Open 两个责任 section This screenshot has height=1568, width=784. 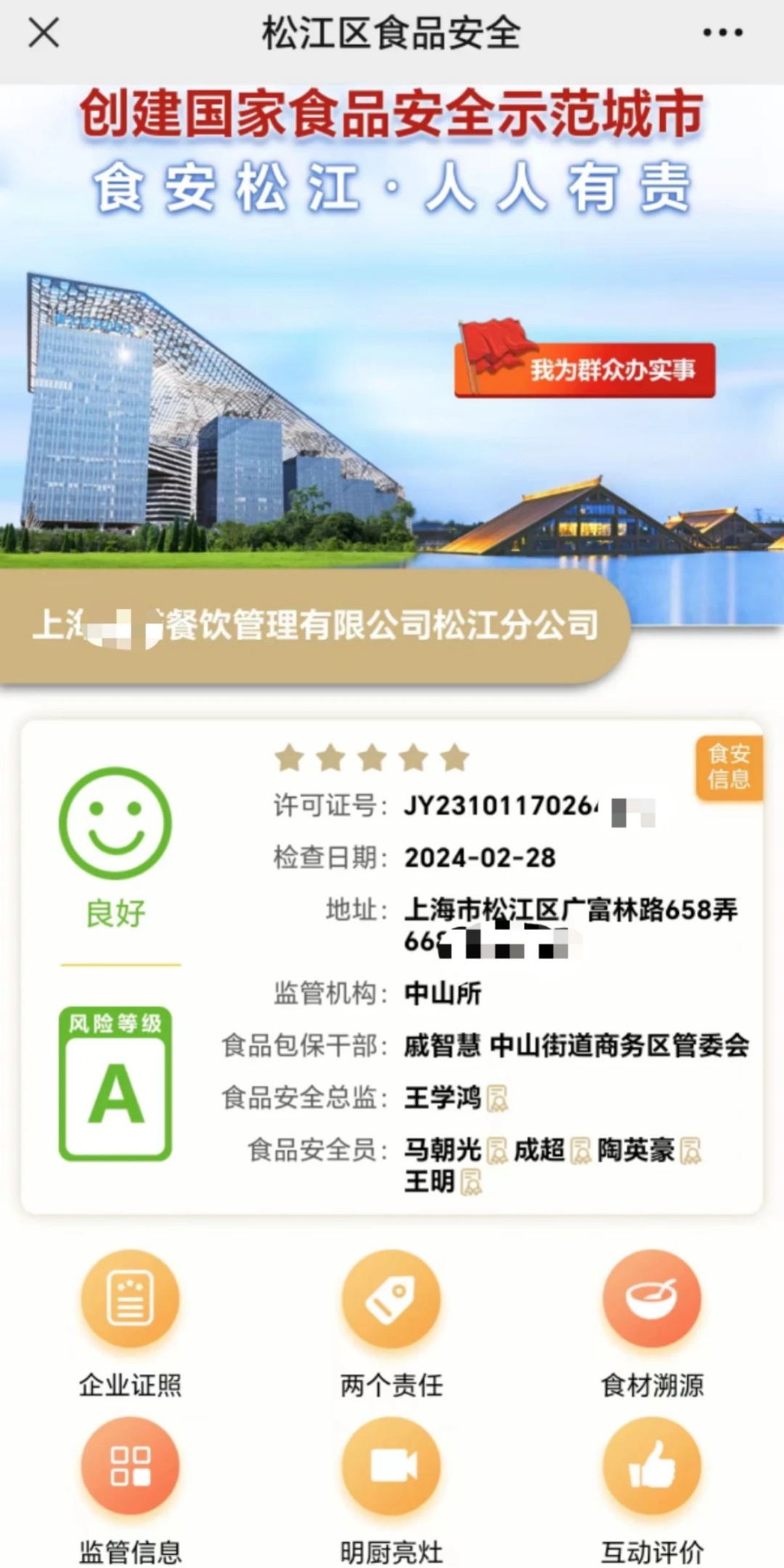click(391, 1323)
